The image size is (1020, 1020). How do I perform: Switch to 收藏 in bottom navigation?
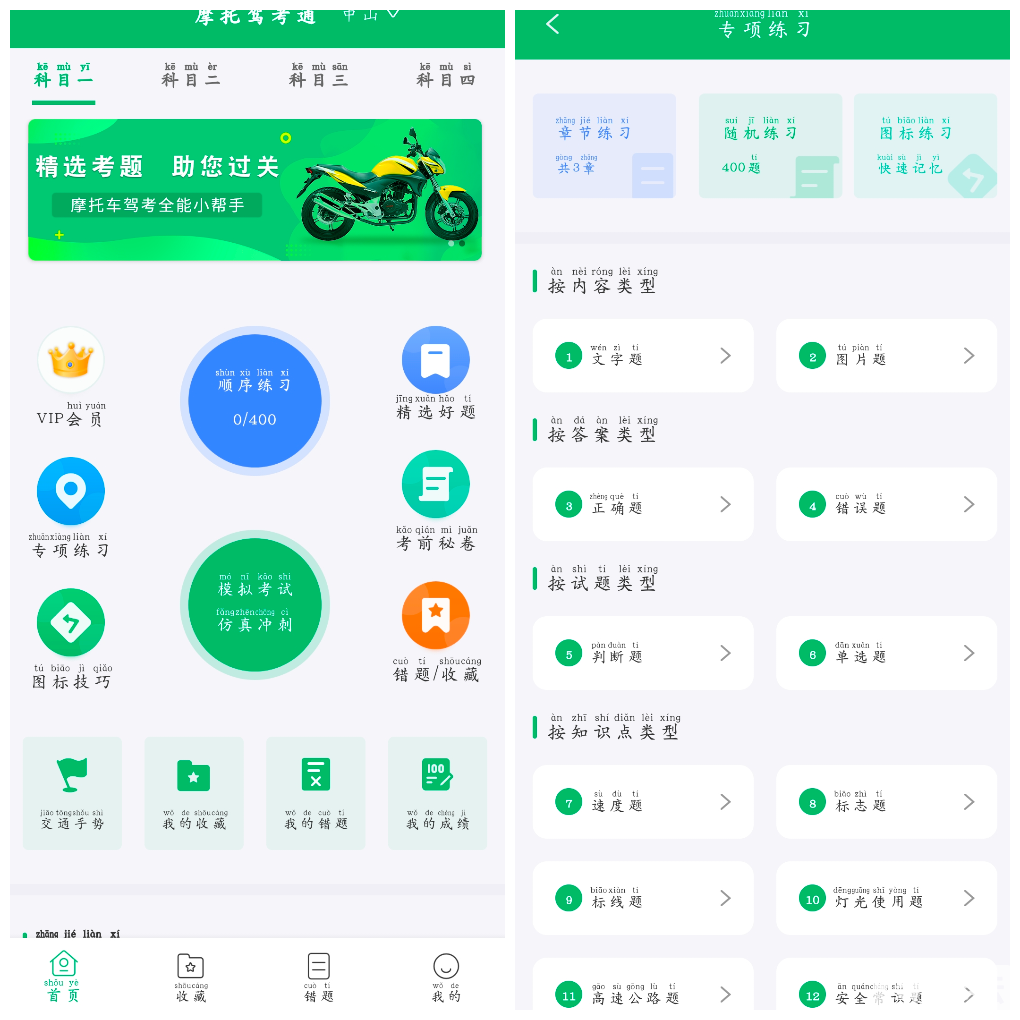191,977
